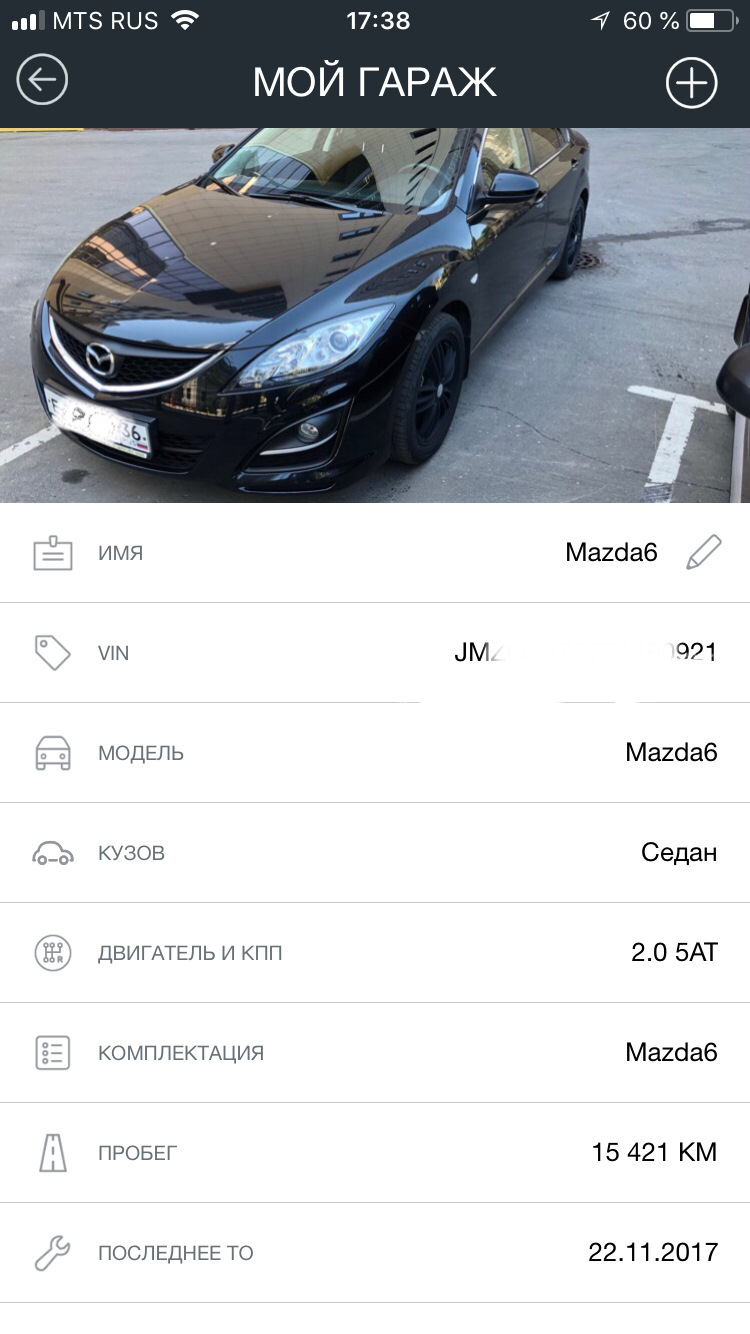Tap the plus icon to add a vehicle
Screen dimensions: 750x1334
691,81
